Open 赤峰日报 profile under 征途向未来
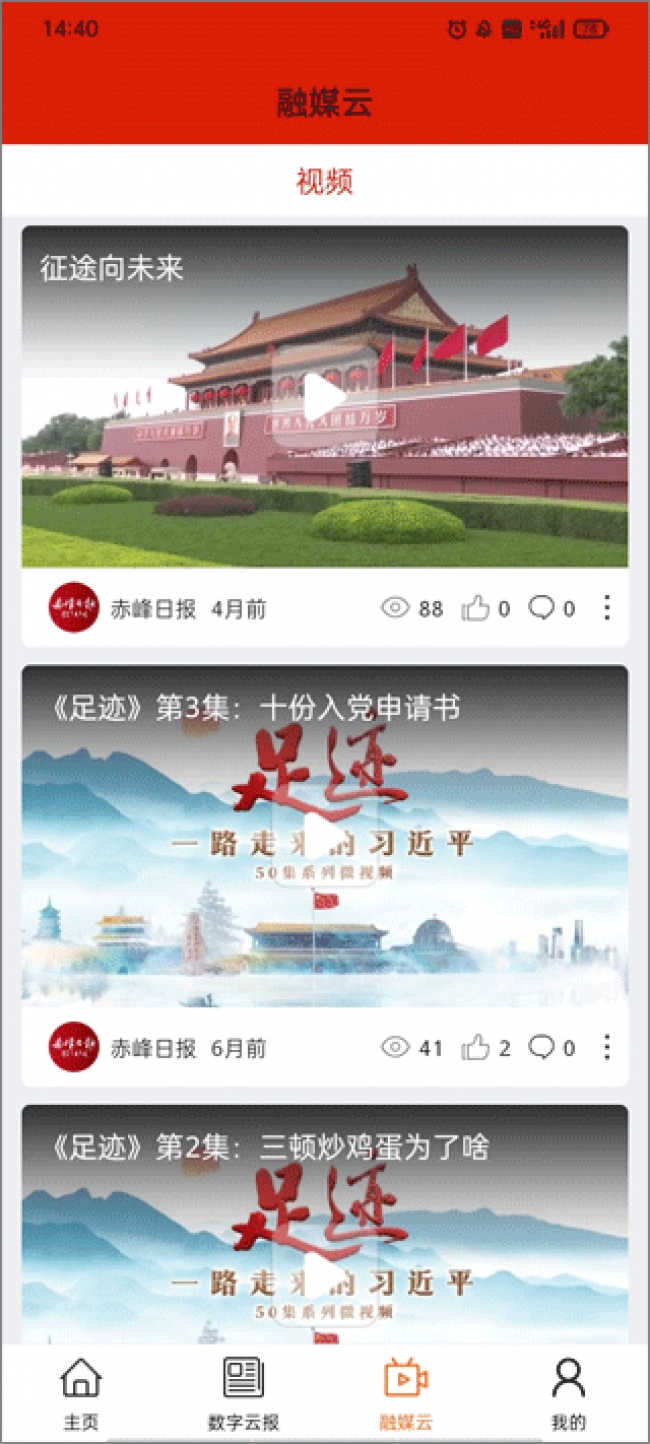 tap(74, 608)
